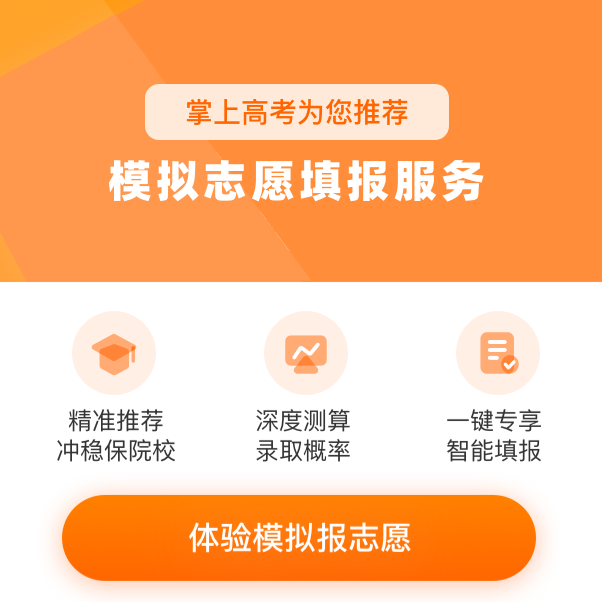
Task: Tap the 体验模拟报志愿 button
Action: click(x=299, y=538)
